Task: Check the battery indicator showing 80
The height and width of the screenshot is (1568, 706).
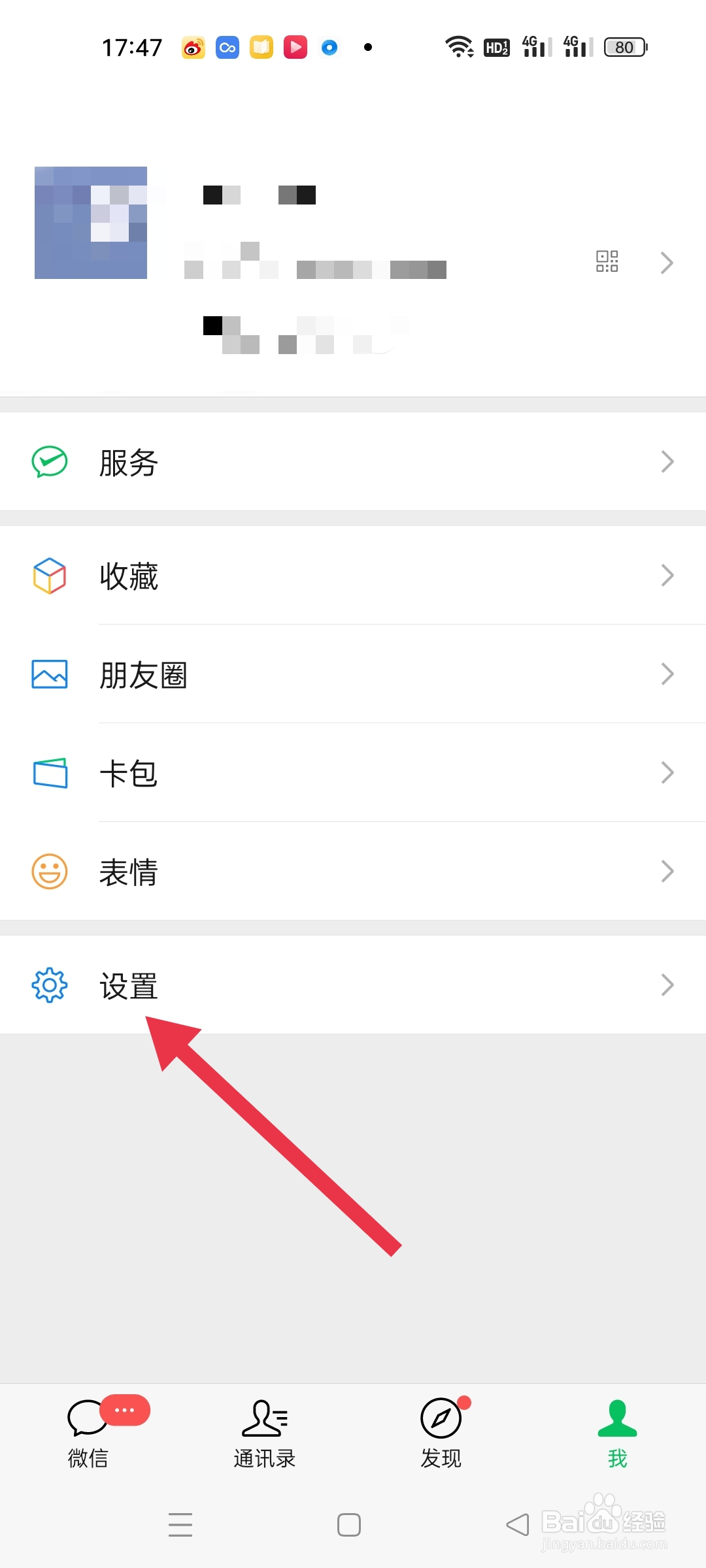Action: click(623, 46)
